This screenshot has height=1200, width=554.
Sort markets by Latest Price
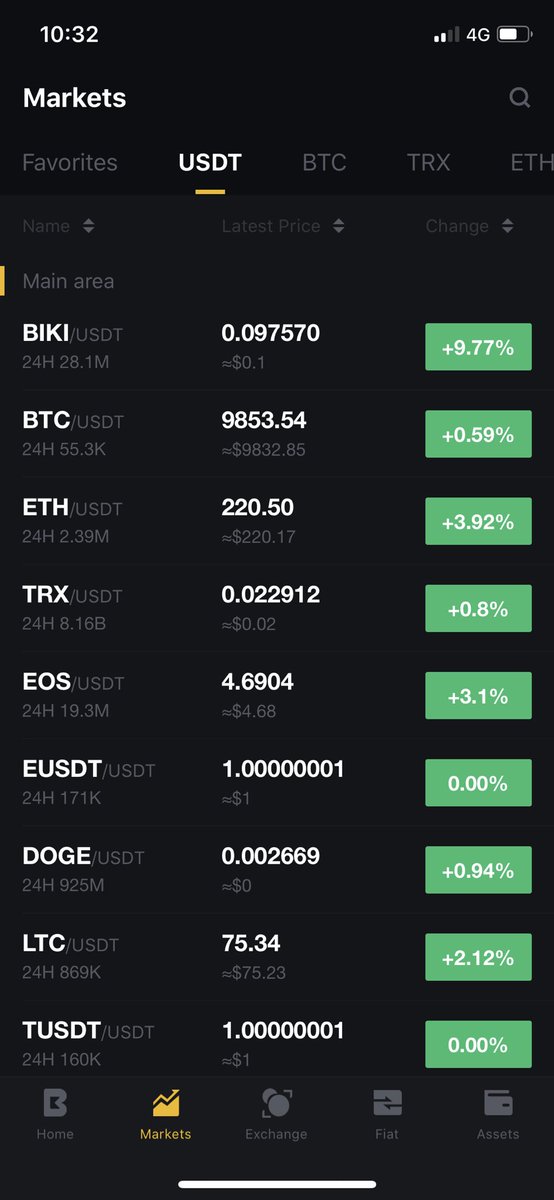coord(283,226)
